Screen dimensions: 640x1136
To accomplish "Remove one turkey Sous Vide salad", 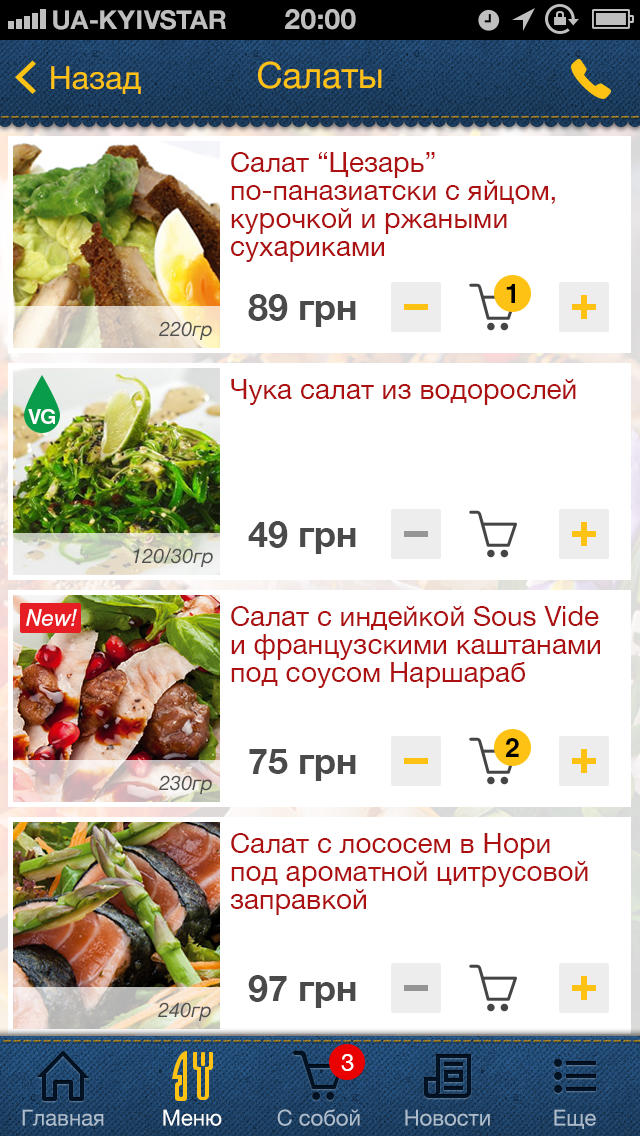I will (416, 761).
